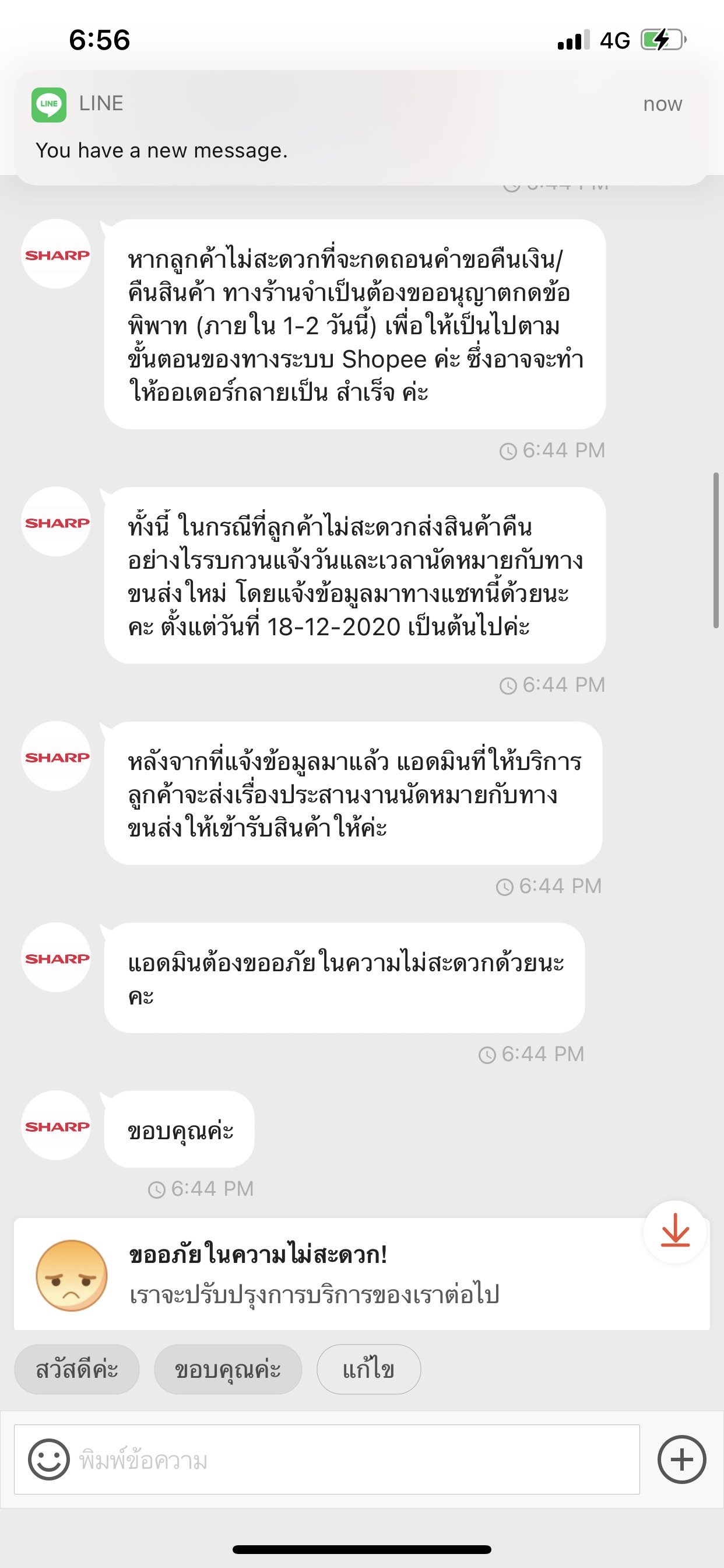Tap the แก้ไข edit chip
Viewport: 724px width, 1568px height.
click(368, 1369)
